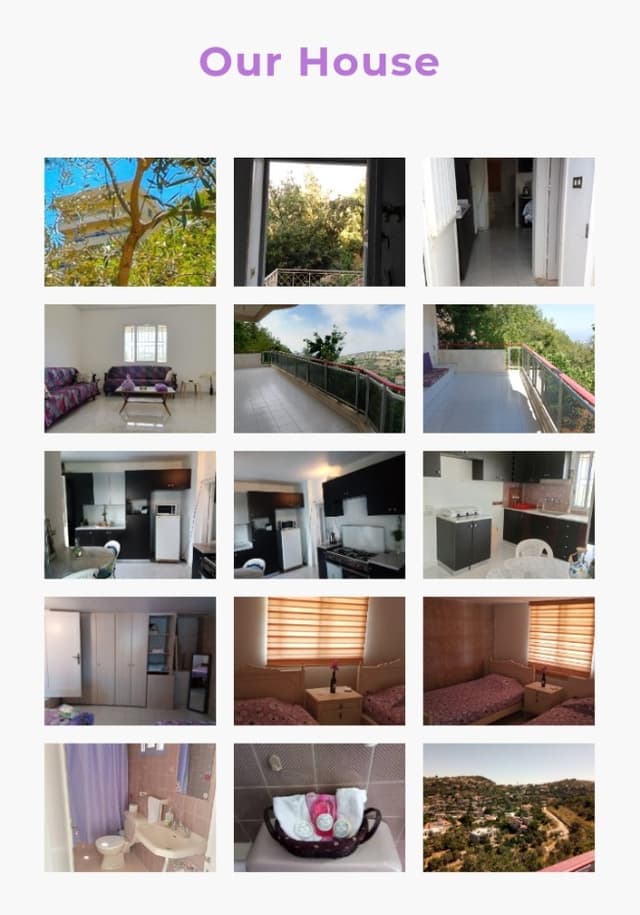The height and width of the screenshot is (915, 640).
Task: View the open doorway garden photo
Action: click(319, 222)
